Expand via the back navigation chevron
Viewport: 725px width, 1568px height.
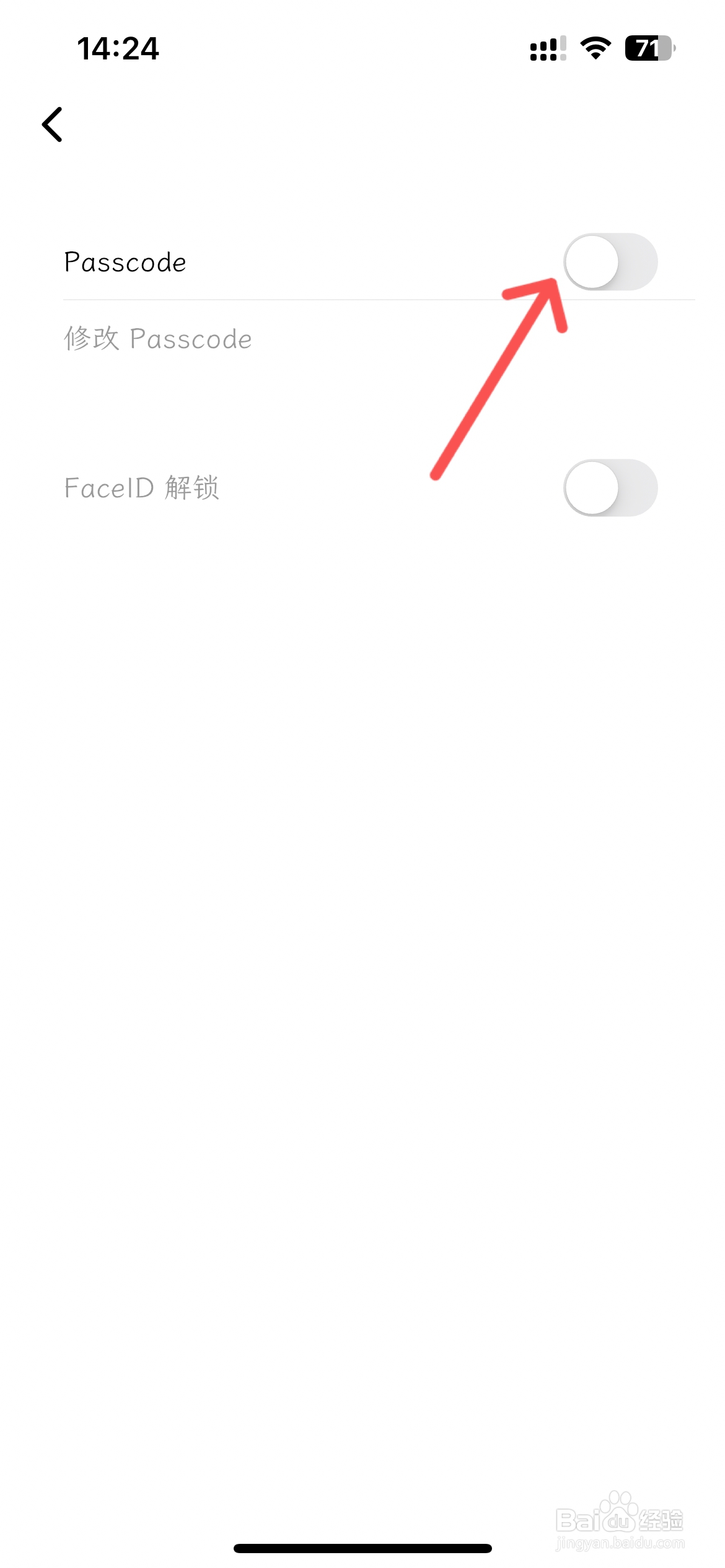tap(53, 123)
